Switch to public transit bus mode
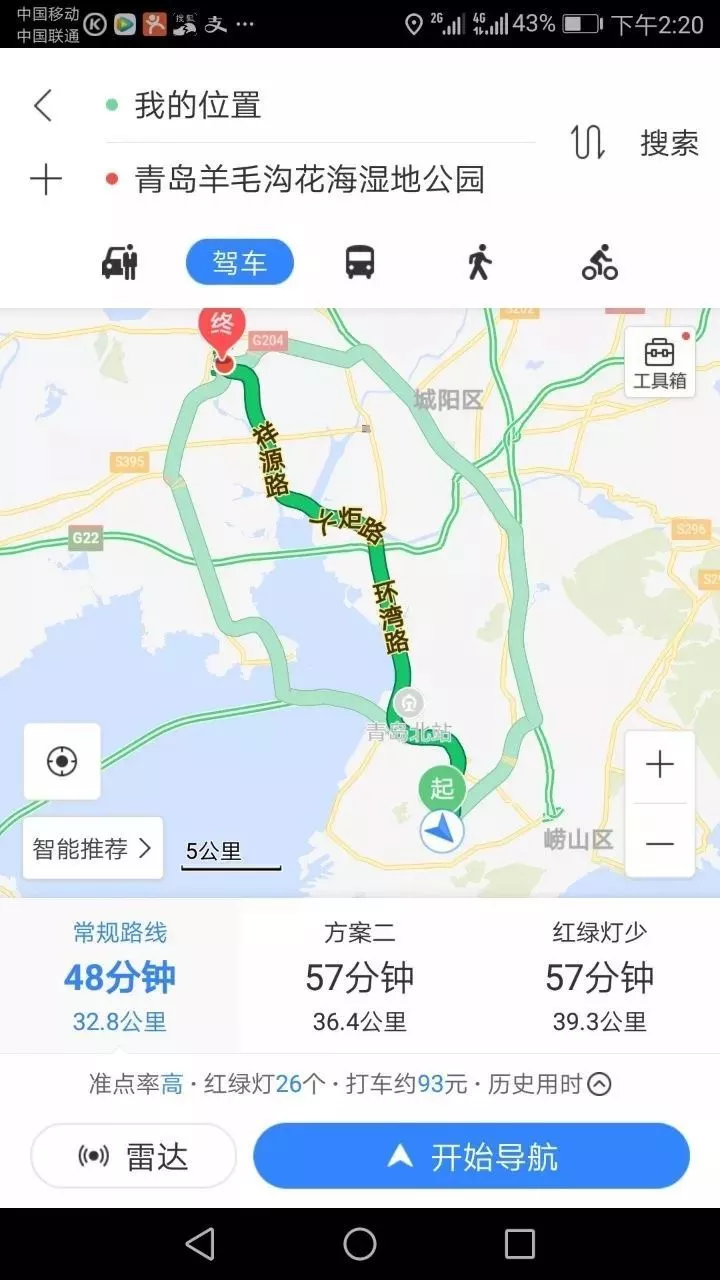 360,262
